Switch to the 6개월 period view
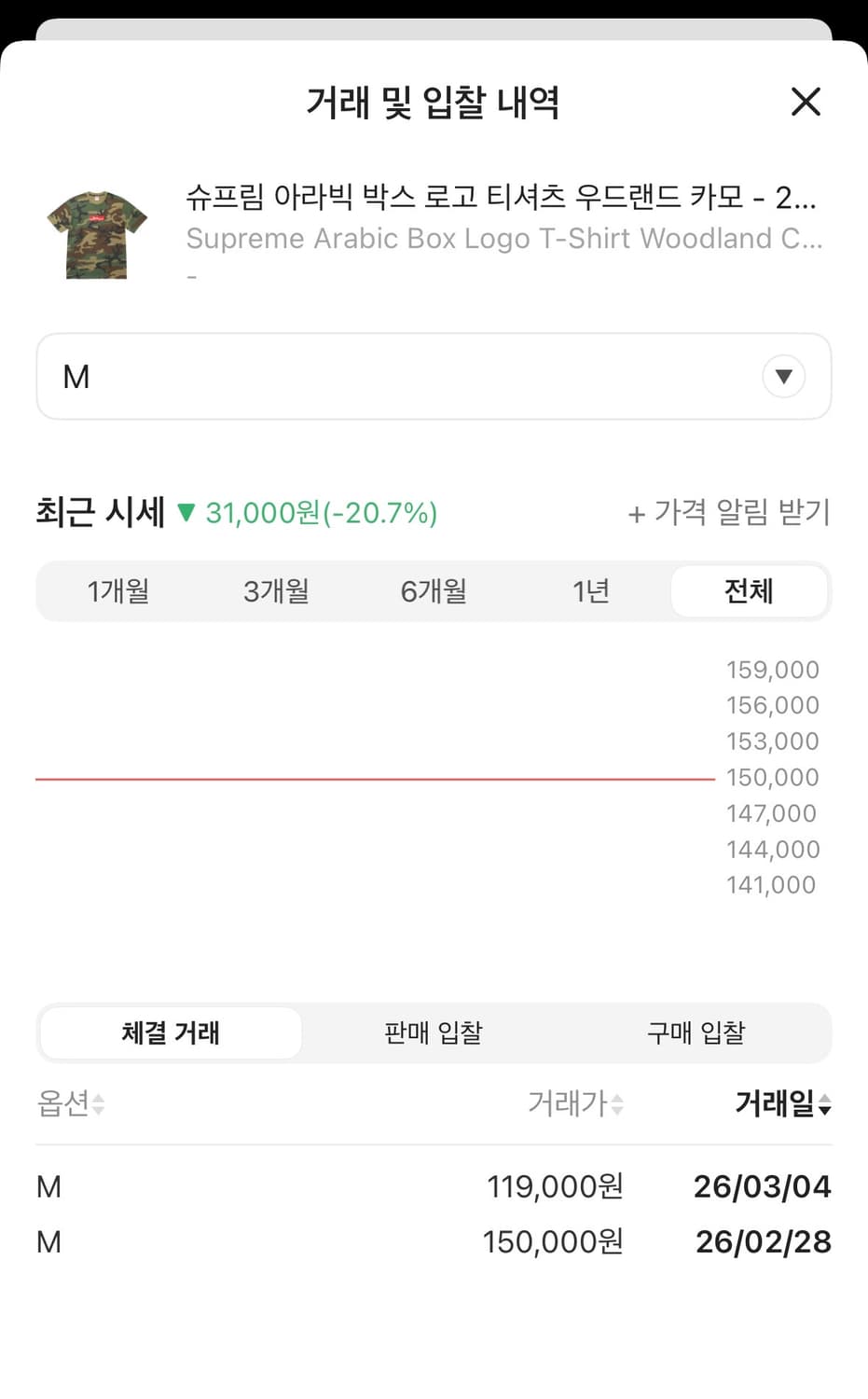Screen dimensions: 868x1399 (433, 590)
